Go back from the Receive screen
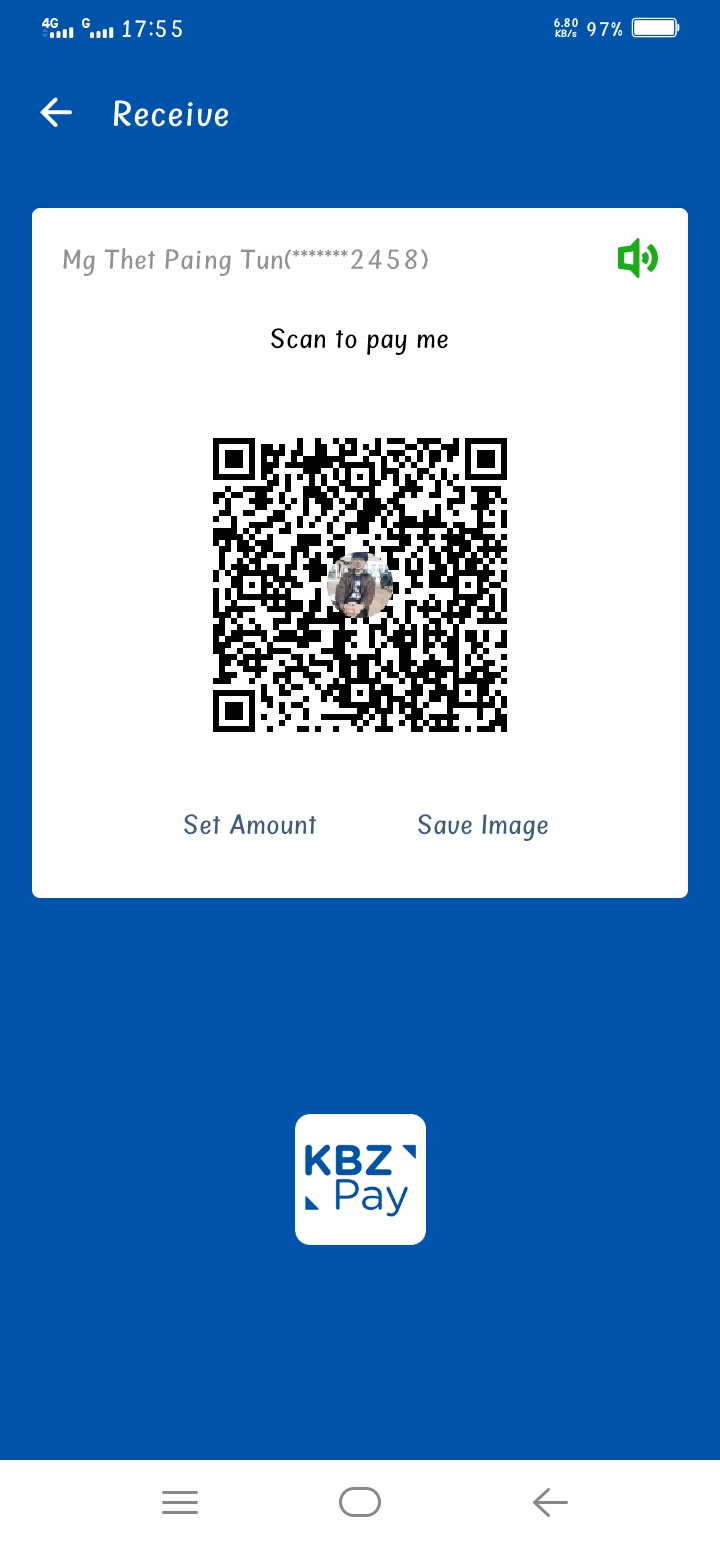This screenshot has width=720, height=1544. 56,113
